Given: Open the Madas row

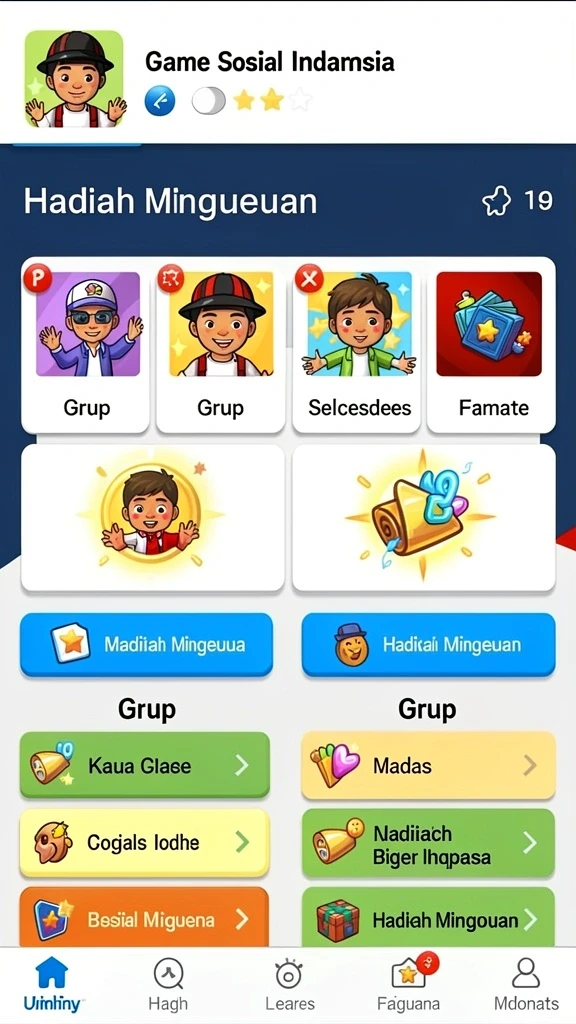Looking at the screenshot, I should (428, 765).
